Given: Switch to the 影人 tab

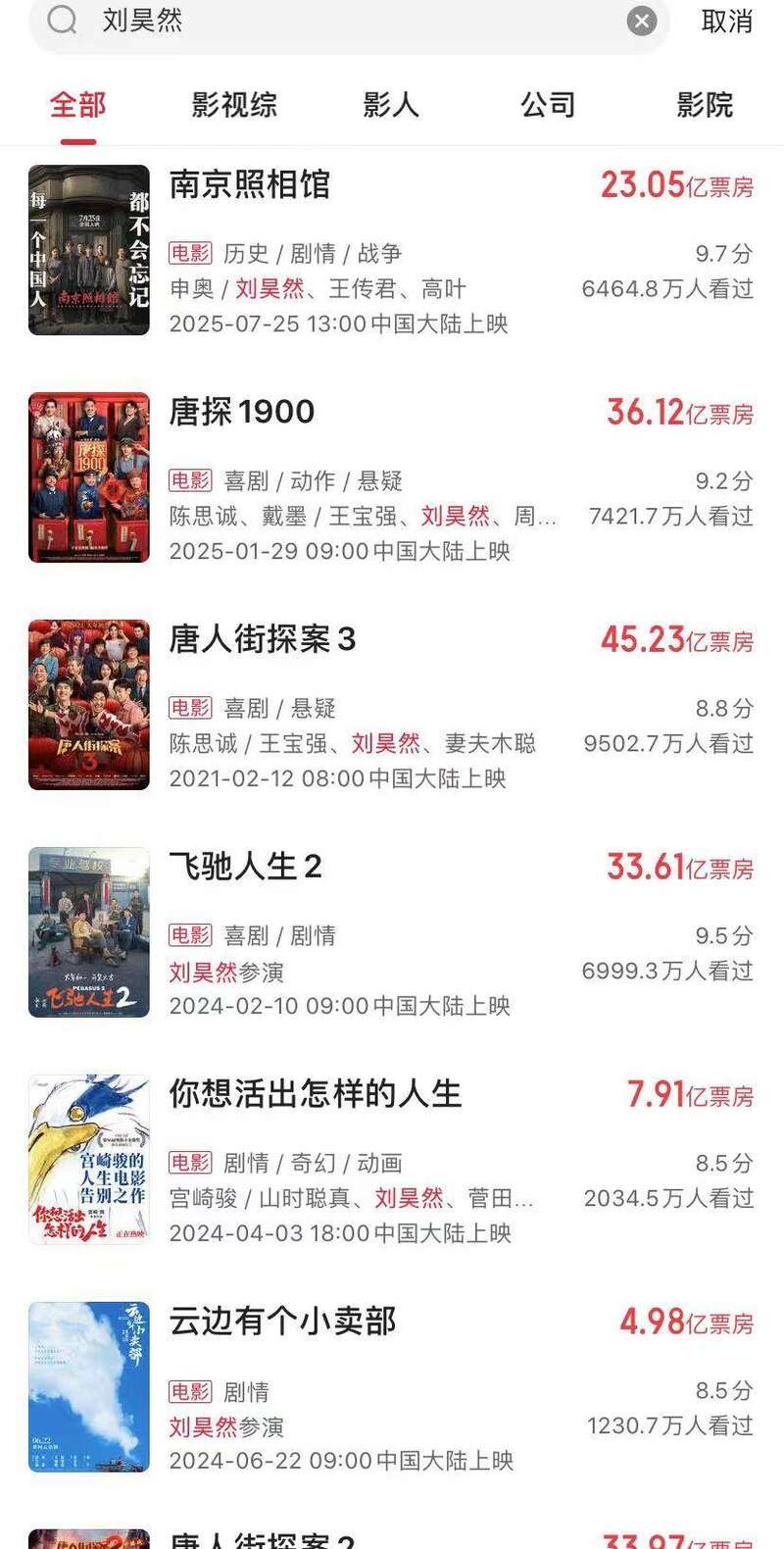Looking at the screenshot, I should click(x=391, y=105).
